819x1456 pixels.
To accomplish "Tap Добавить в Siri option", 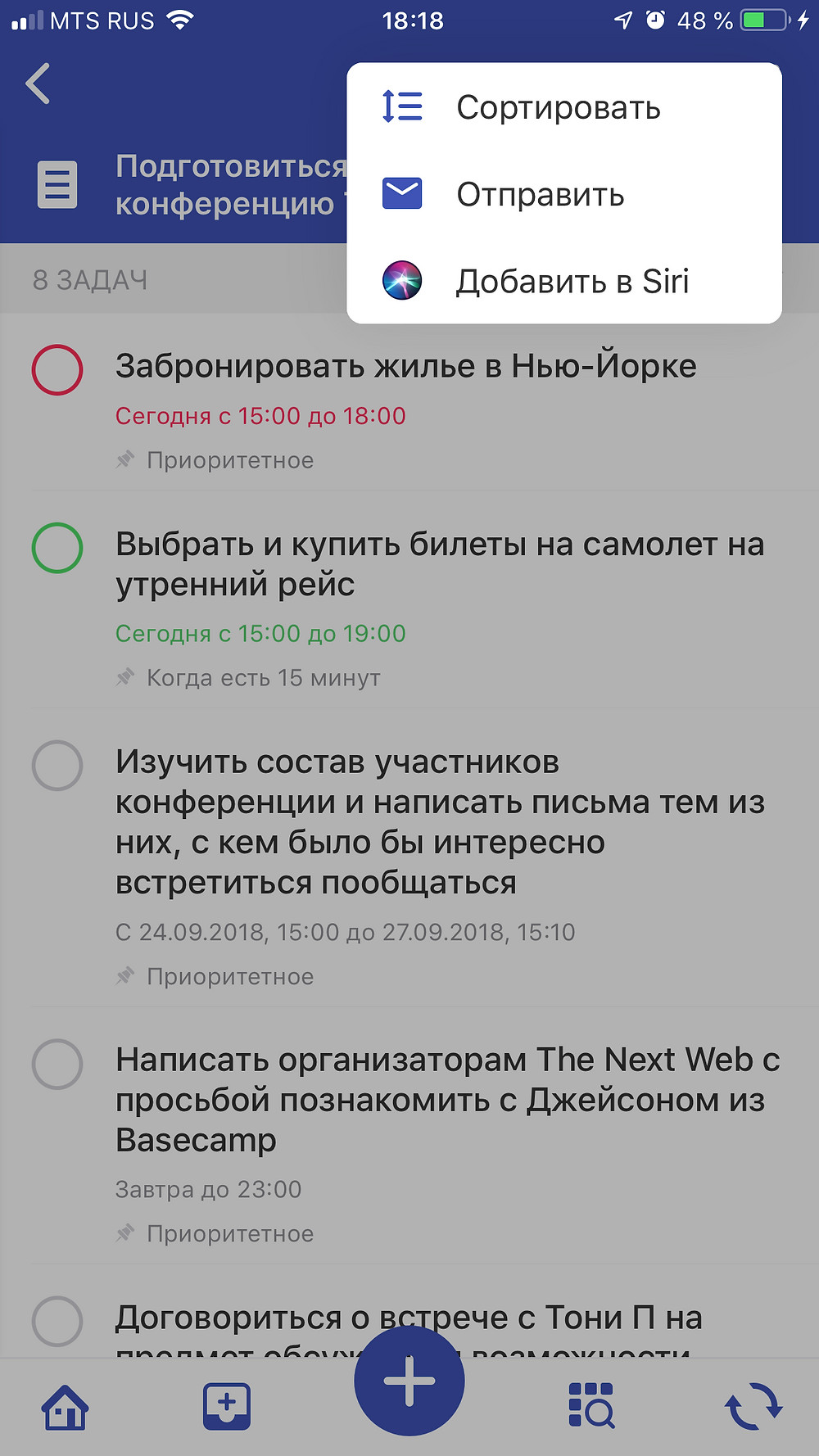I will 563,281.
